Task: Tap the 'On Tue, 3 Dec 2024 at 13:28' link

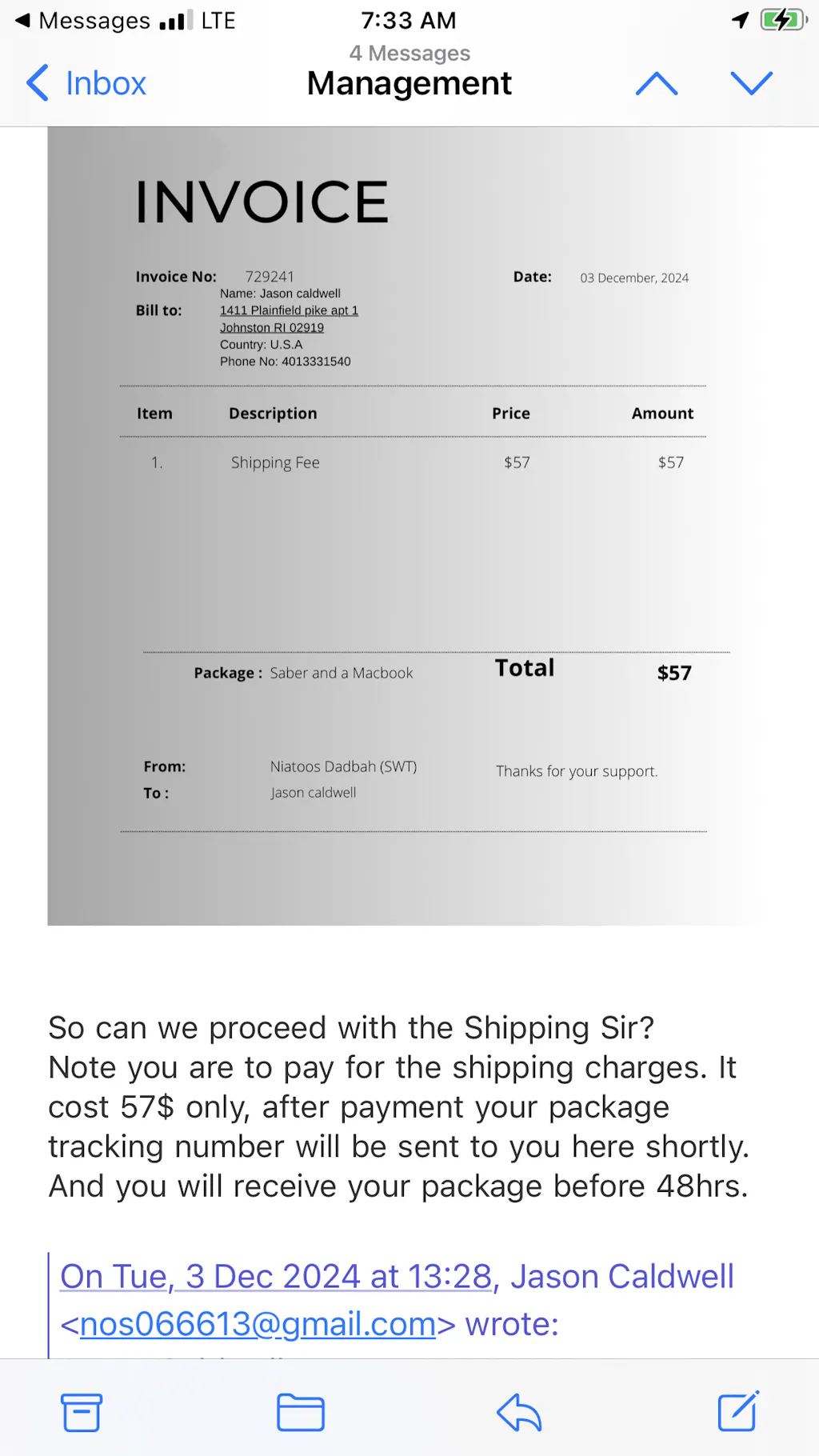Action: tap(276, 1276)
